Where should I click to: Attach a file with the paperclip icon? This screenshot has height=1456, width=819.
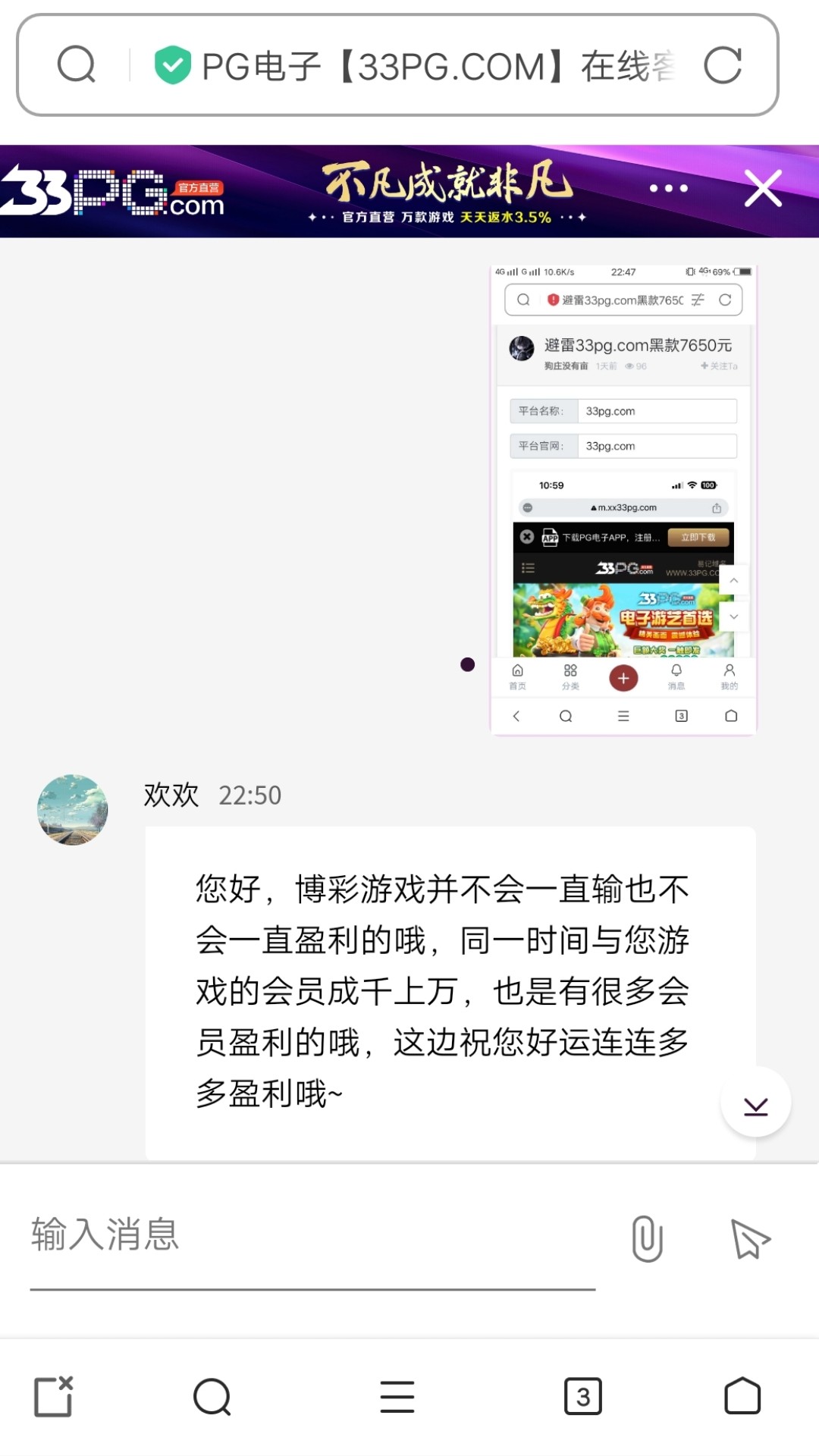tap(647, 1238)
